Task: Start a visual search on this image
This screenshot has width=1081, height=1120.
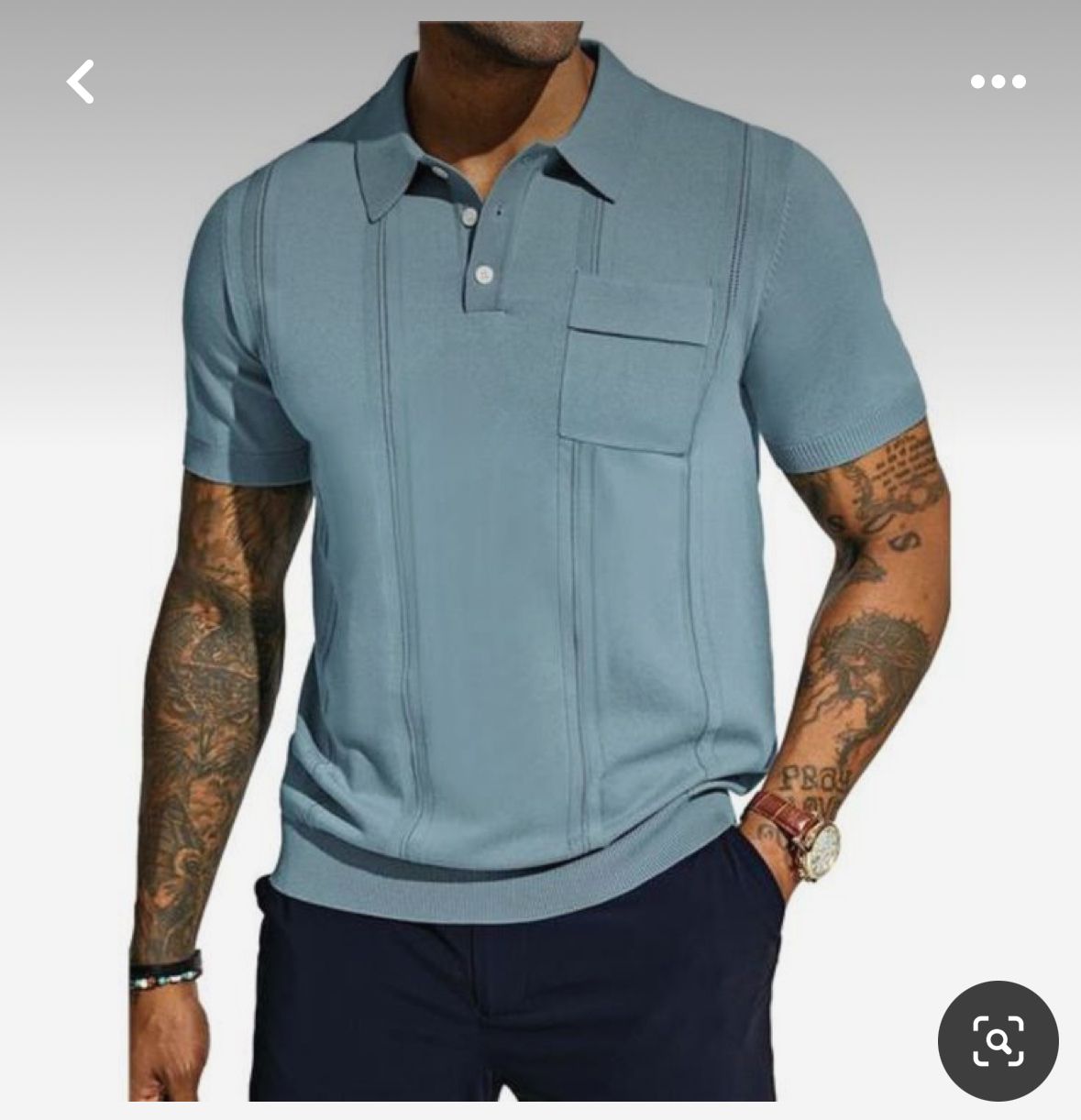Action: tap(998, 1041)
